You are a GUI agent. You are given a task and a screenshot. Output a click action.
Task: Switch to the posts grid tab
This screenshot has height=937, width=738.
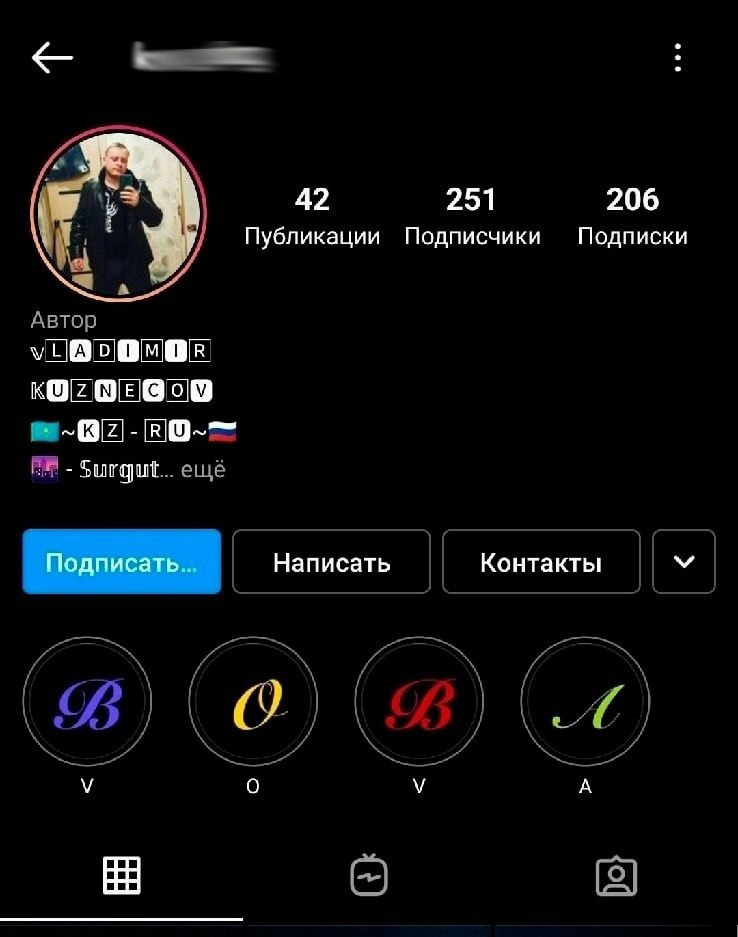coord(122,876)
